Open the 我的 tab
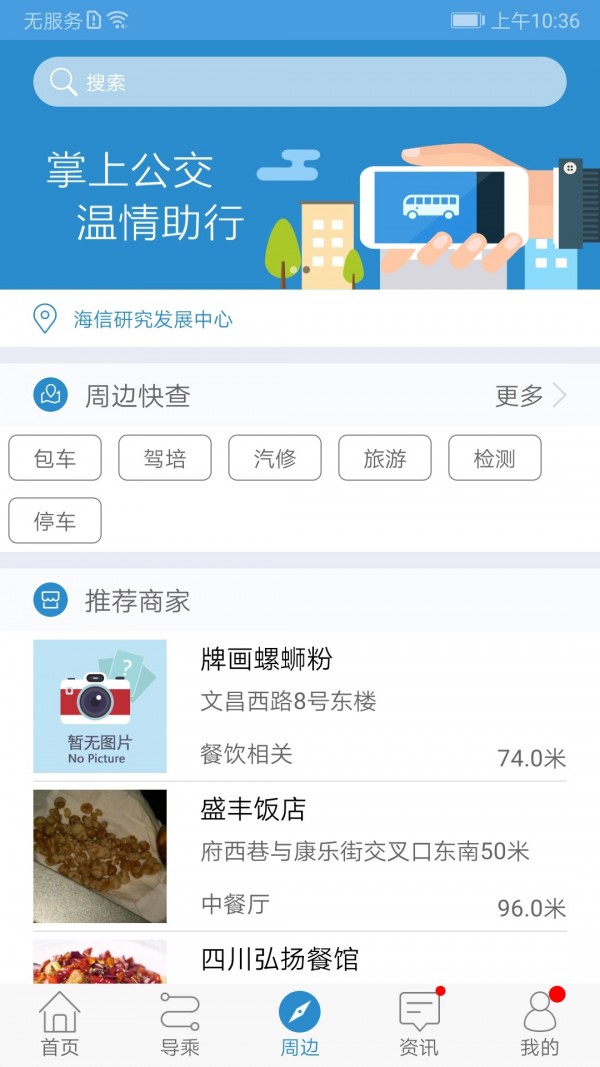 (x=540, y=1025)
